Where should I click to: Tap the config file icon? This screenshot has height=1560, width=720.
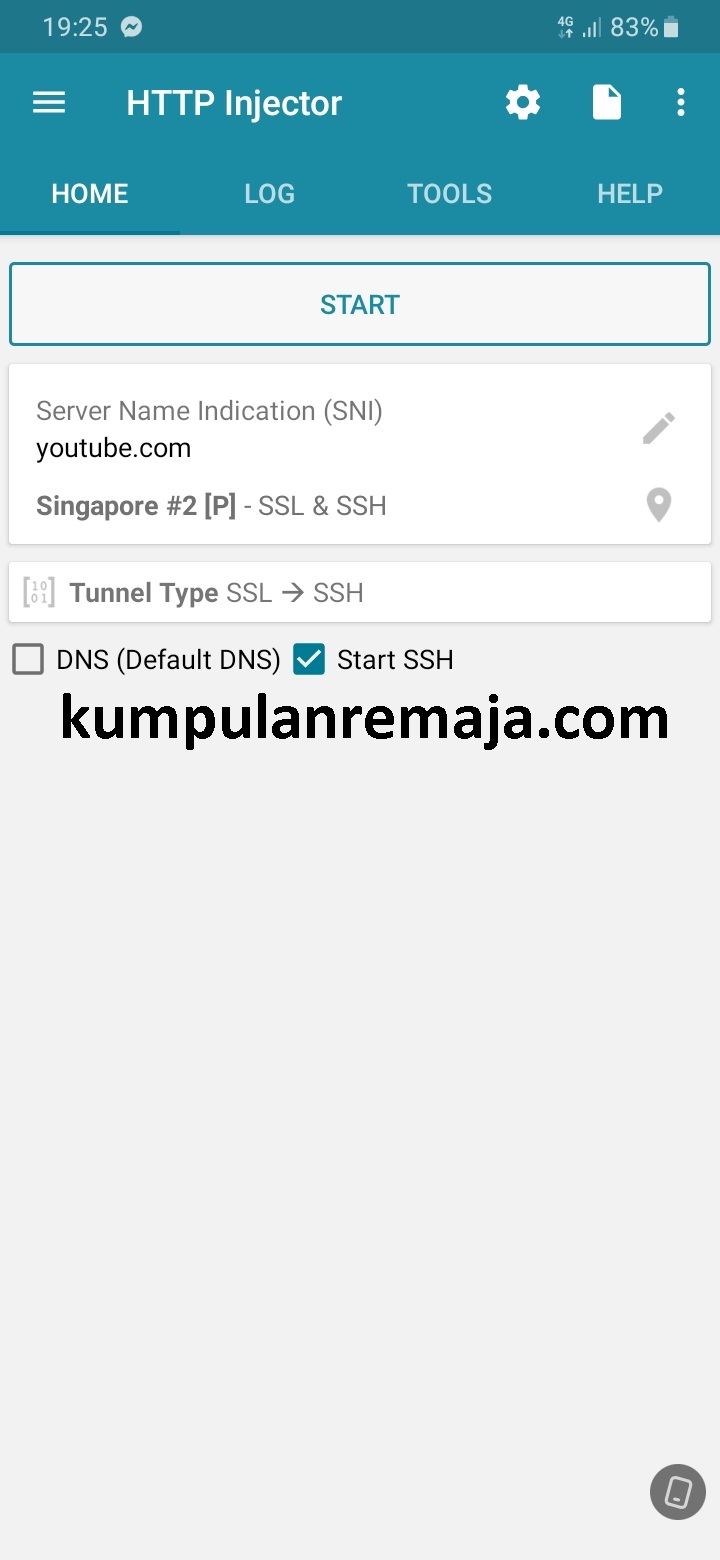coord(607,102)
